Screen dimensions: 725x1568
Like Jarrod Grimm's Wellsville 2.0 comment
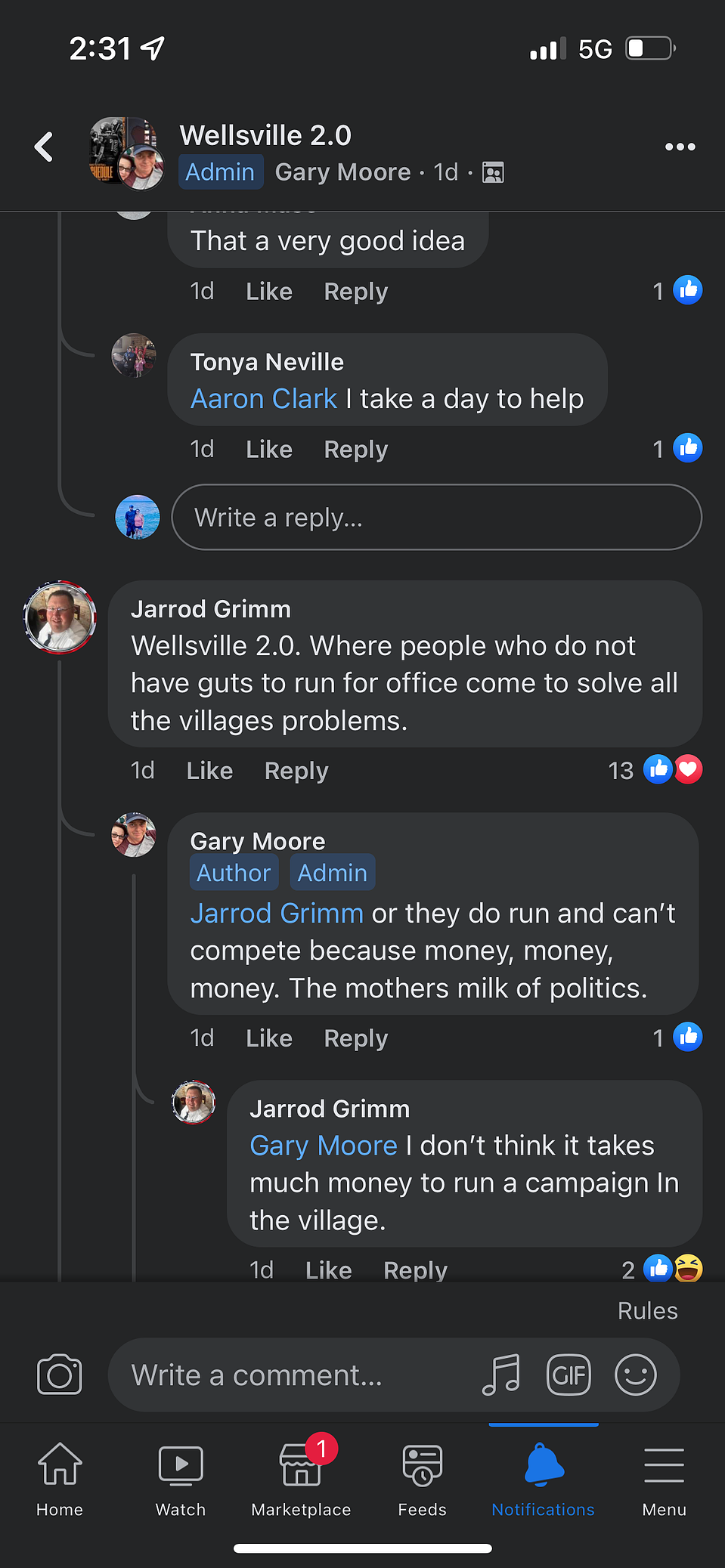coord(209,771)
